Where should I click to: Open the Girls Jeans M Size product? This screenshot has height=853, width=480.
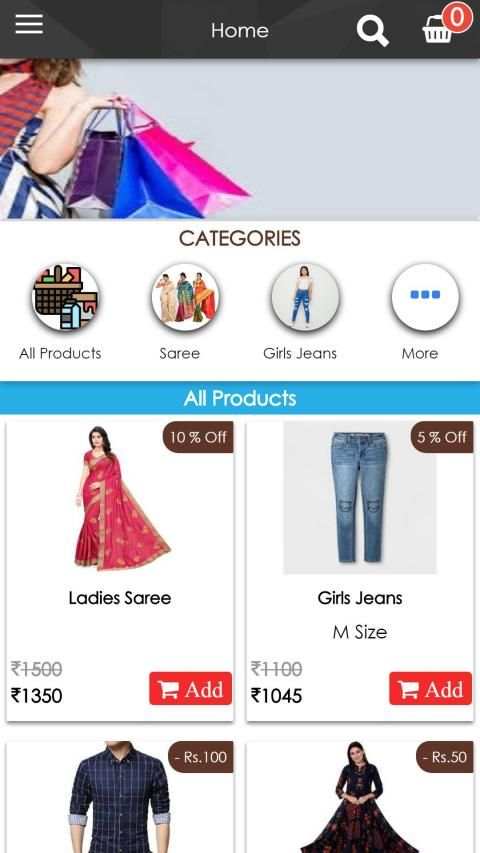360,571
